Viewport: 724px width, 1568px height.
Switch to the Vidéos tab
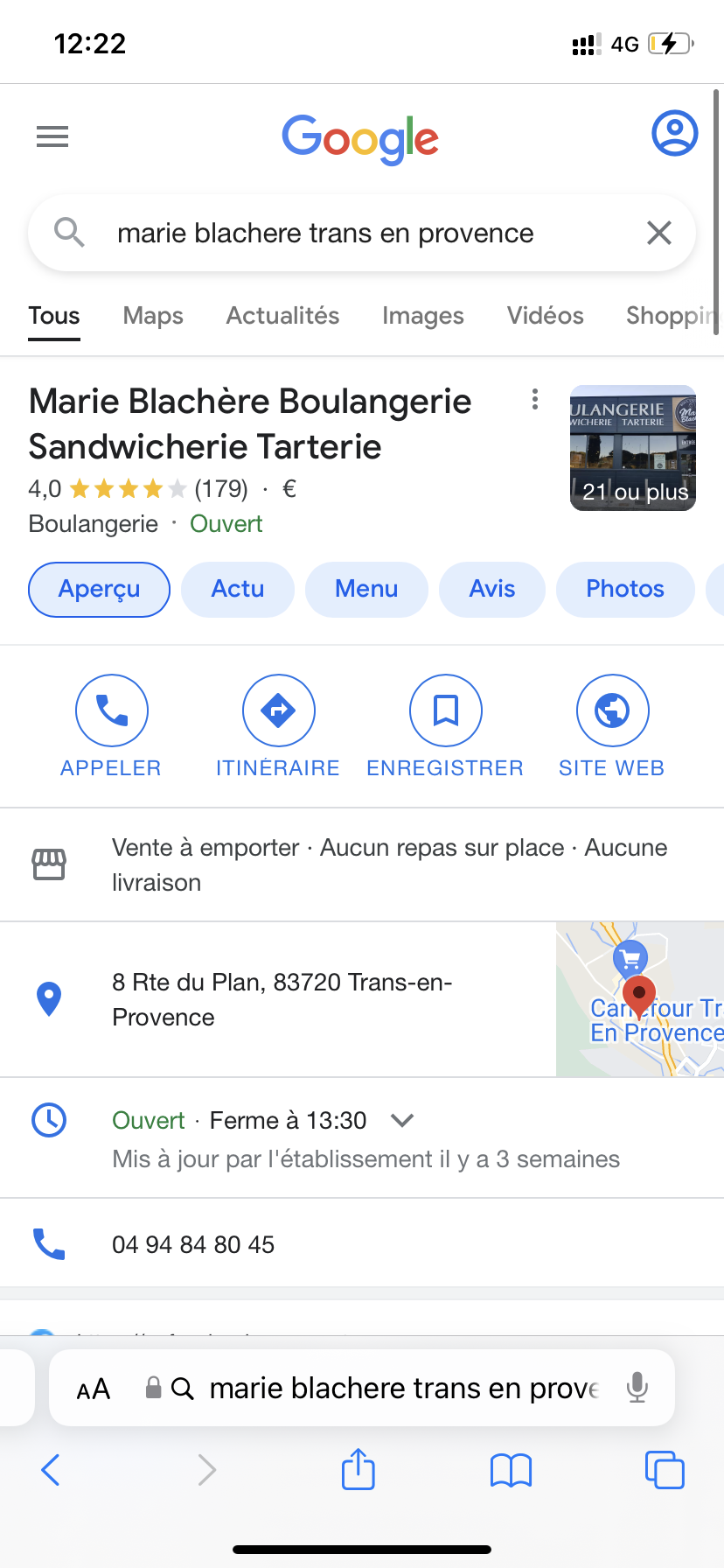click(x=545, y=316)
